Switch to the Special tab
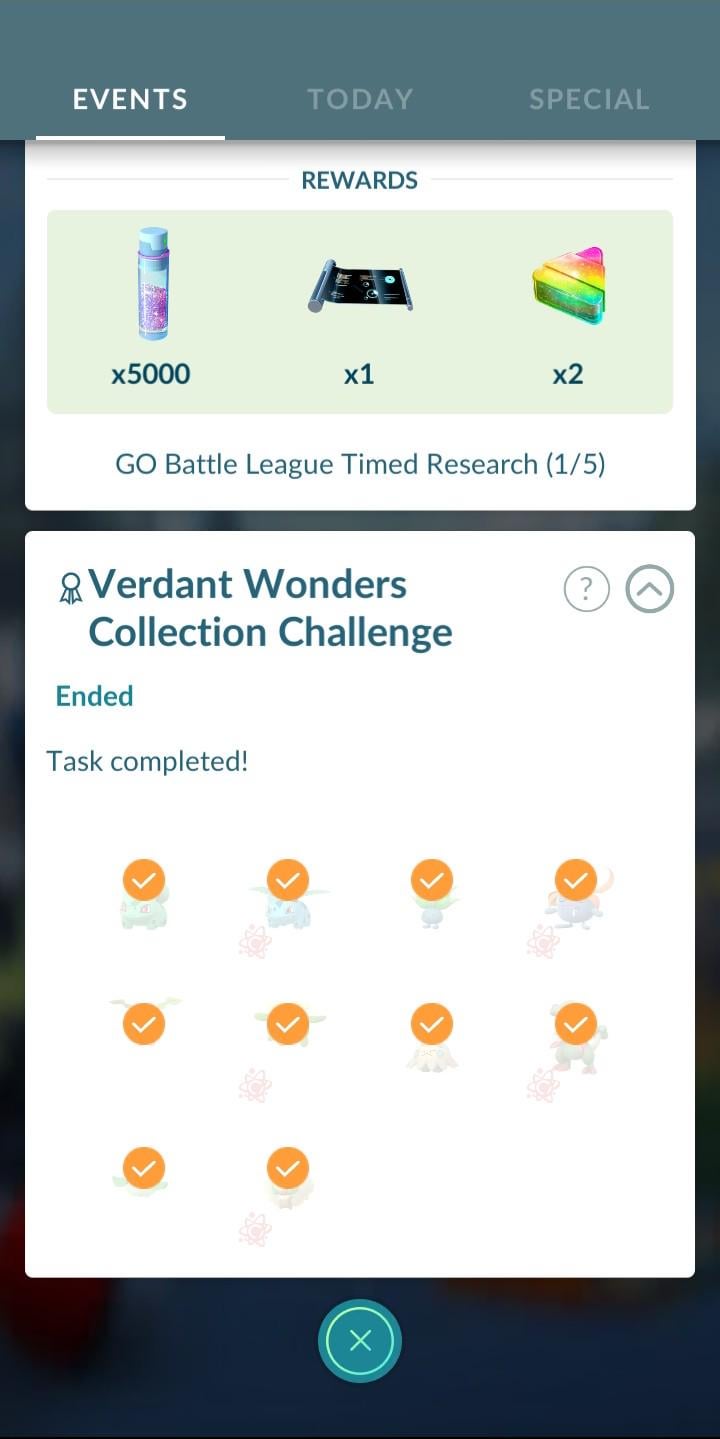The height and width of the screenshot is (1439, 720). pos(589,99)
